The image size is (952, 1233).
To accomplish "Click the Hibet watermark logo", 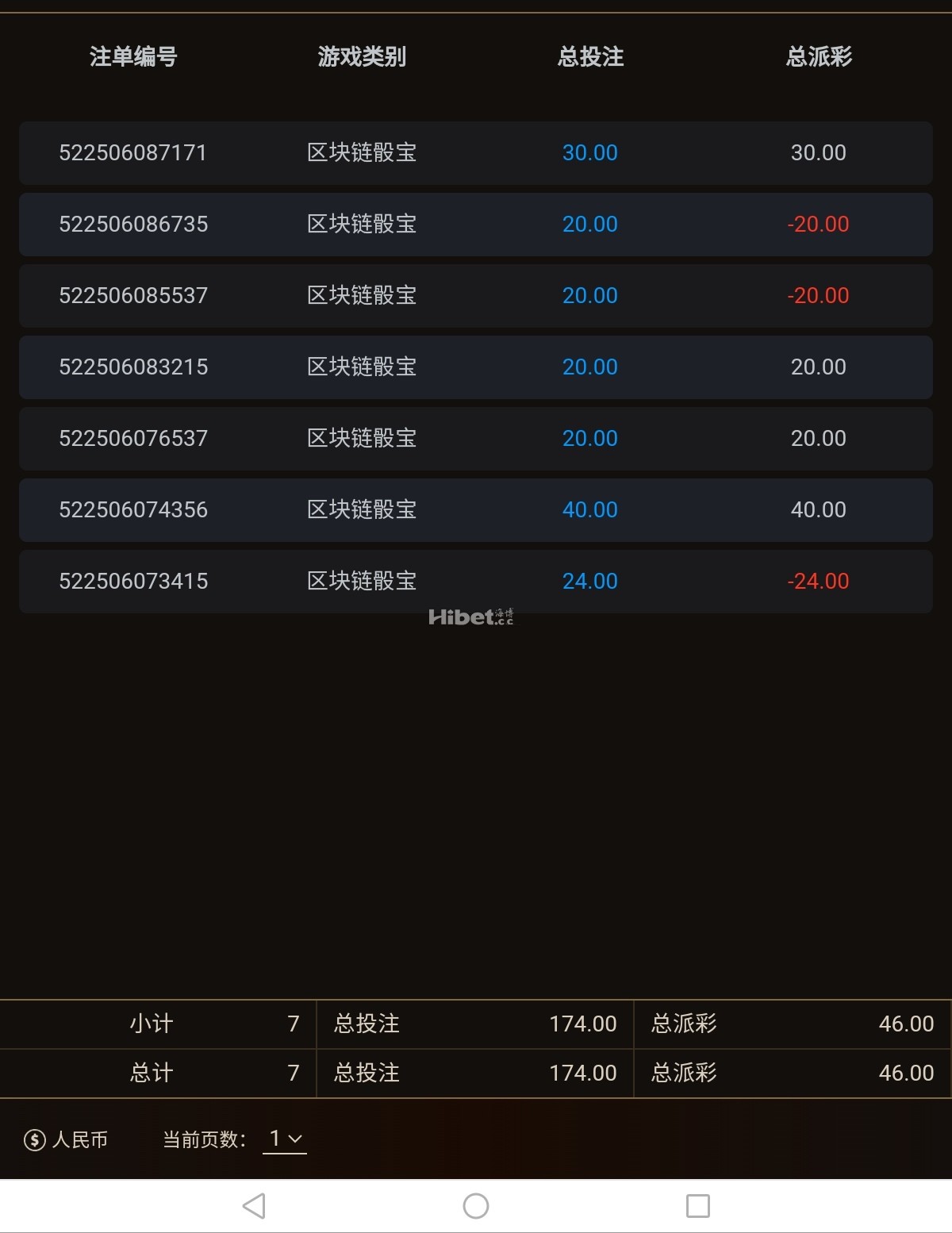I will tap(474, 619).
